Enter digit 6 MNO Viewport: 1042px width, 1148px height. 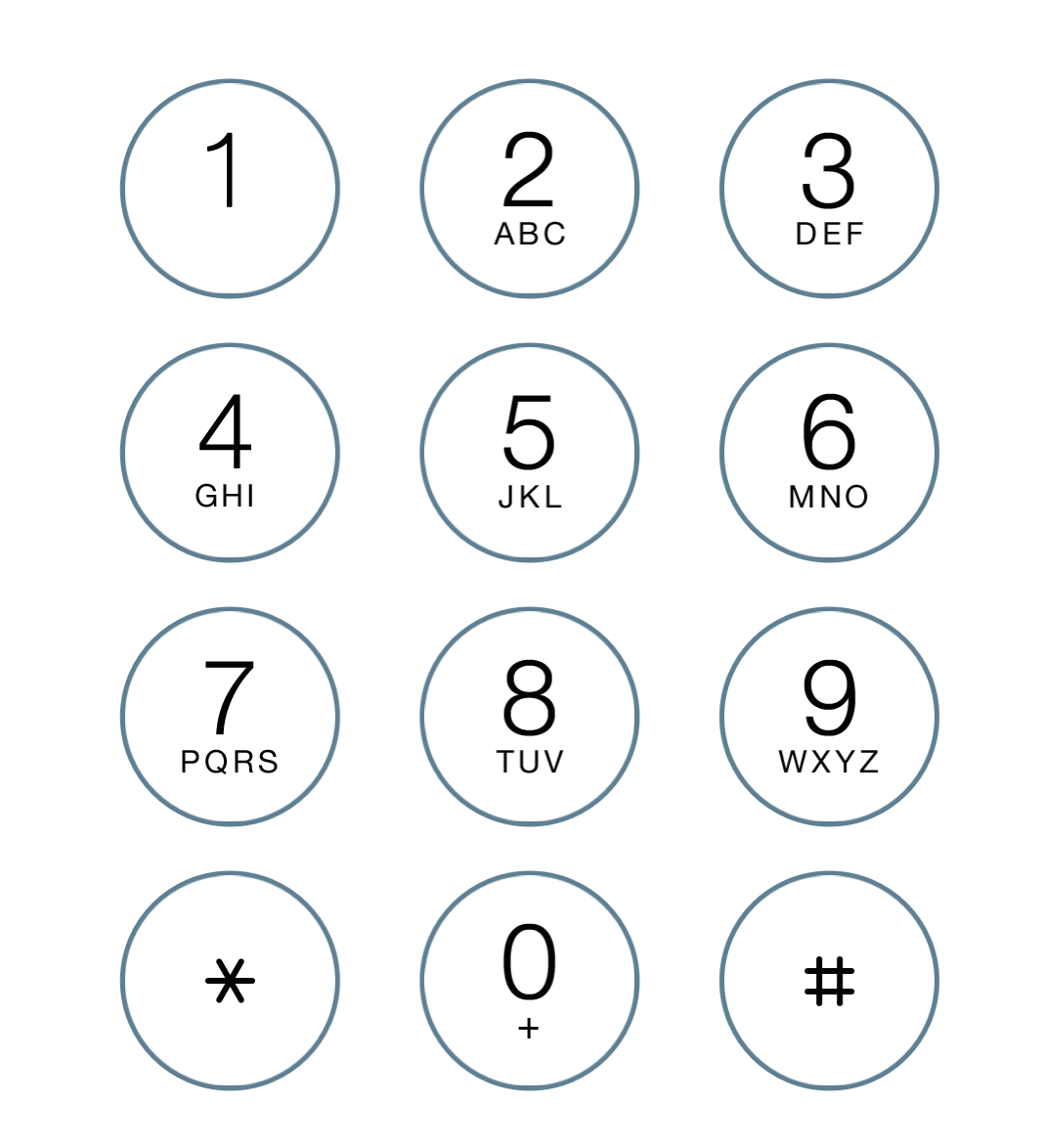pyautogui.click(x=829, y=452)
